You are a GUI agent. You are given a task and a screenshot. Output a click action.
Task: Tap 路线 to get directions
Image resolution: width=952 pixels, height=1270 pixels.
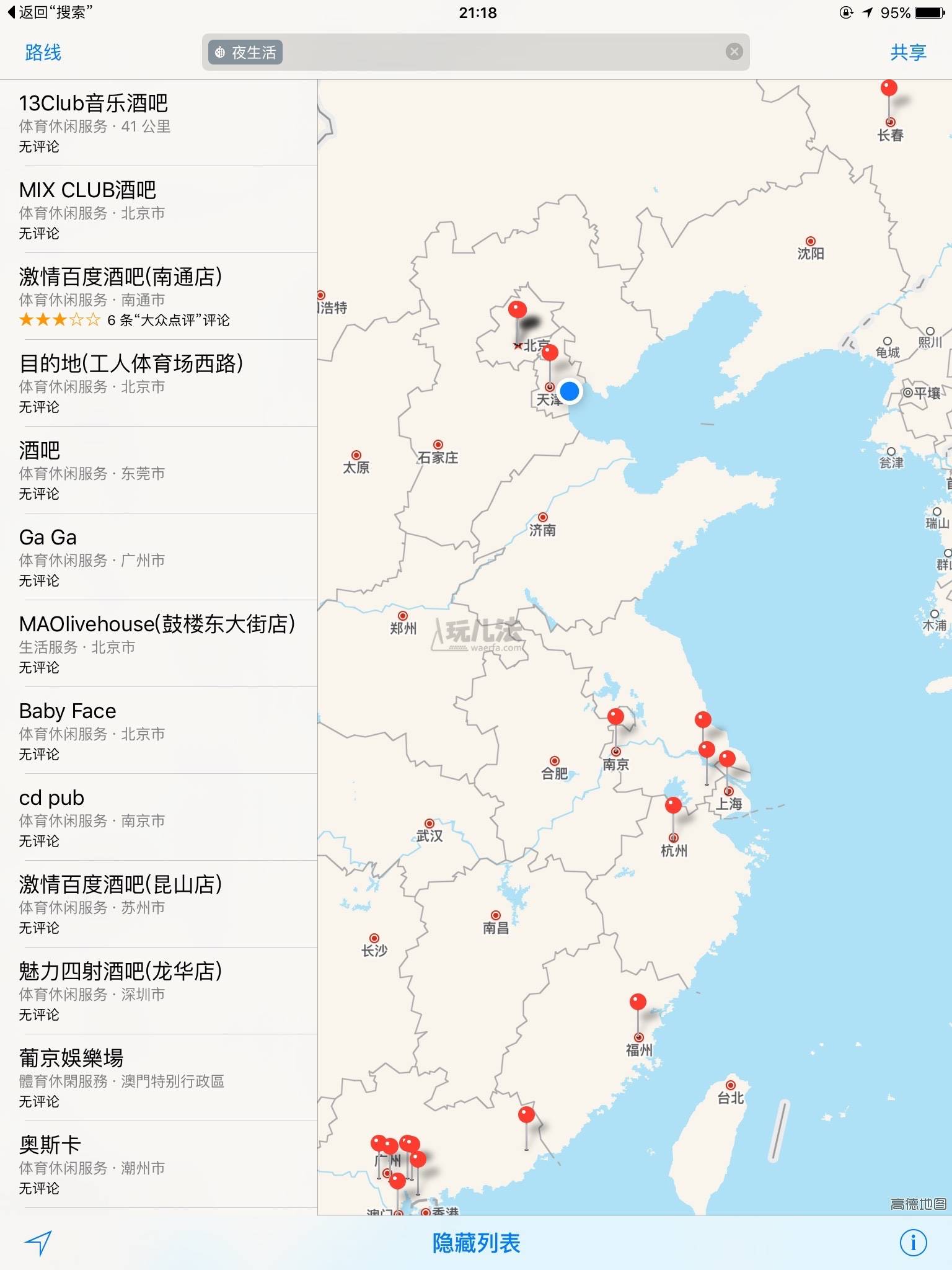[43, 53]
